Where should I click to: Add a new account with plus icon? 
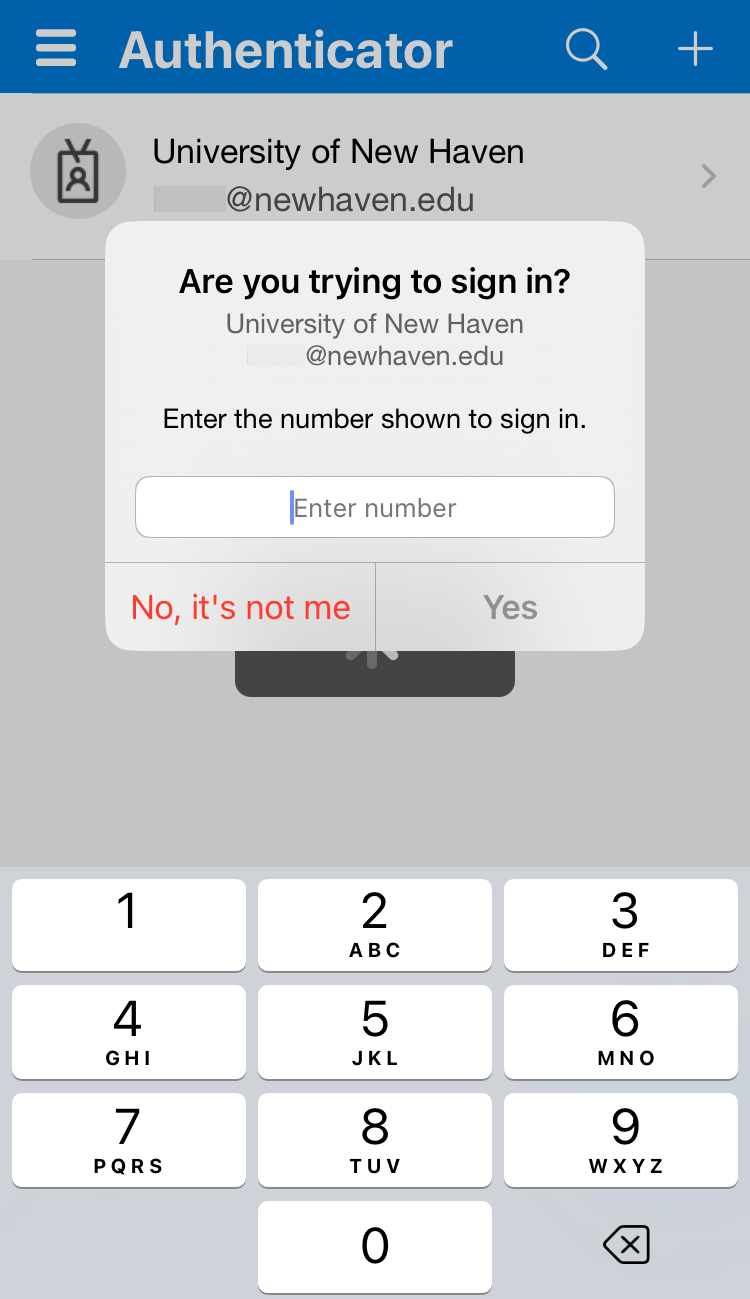click(695, 48)
